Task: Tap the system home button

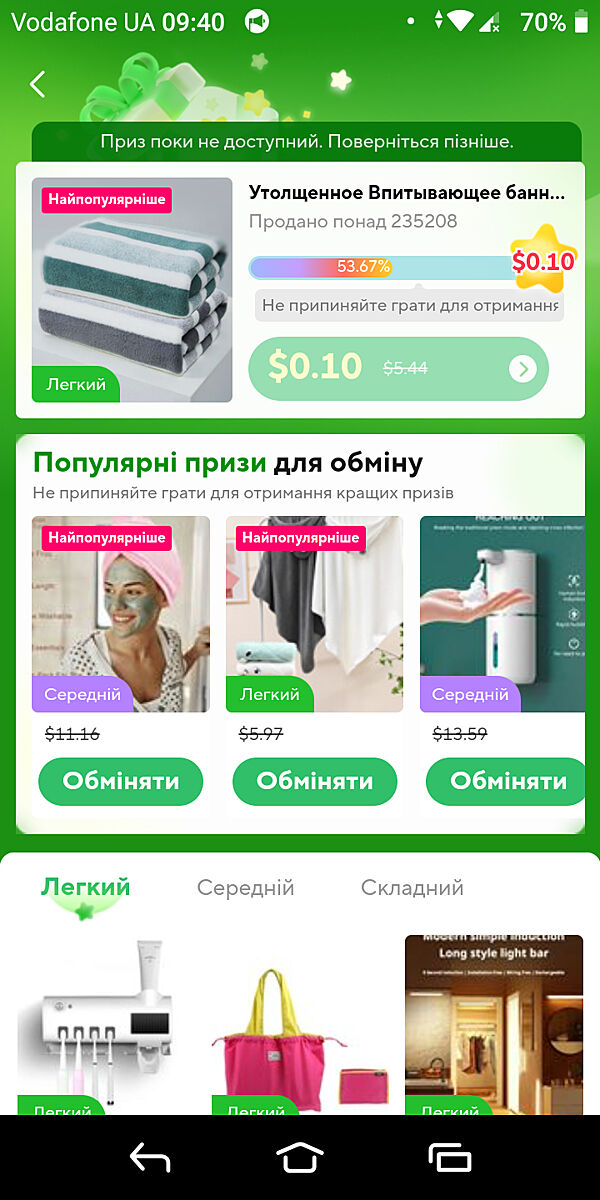Action: pos(300,1158)
